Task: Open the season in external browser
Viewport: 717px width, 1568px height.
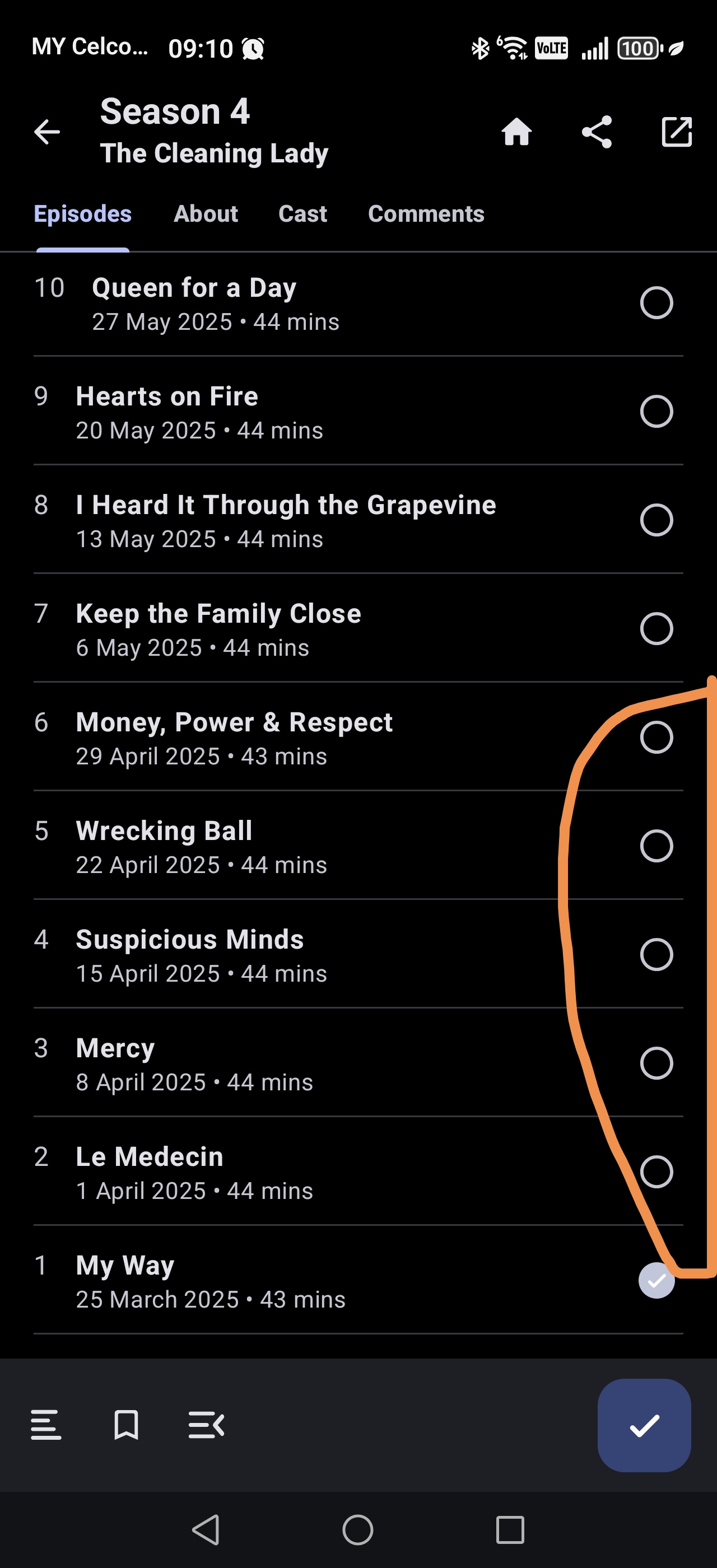Action: (x=676, y=132)
